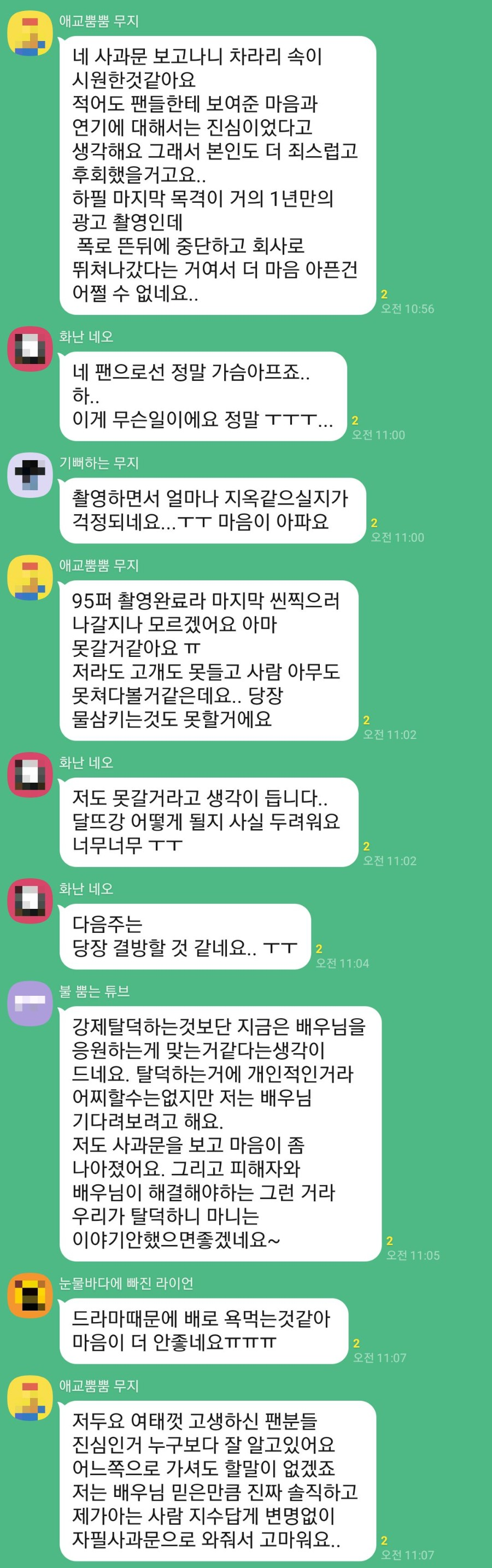Open 애교뿜뿜 무지's profile beside the 10:56 message
Screen dimensions: 492x1568
pyautogui.click(x=30, y=33)
